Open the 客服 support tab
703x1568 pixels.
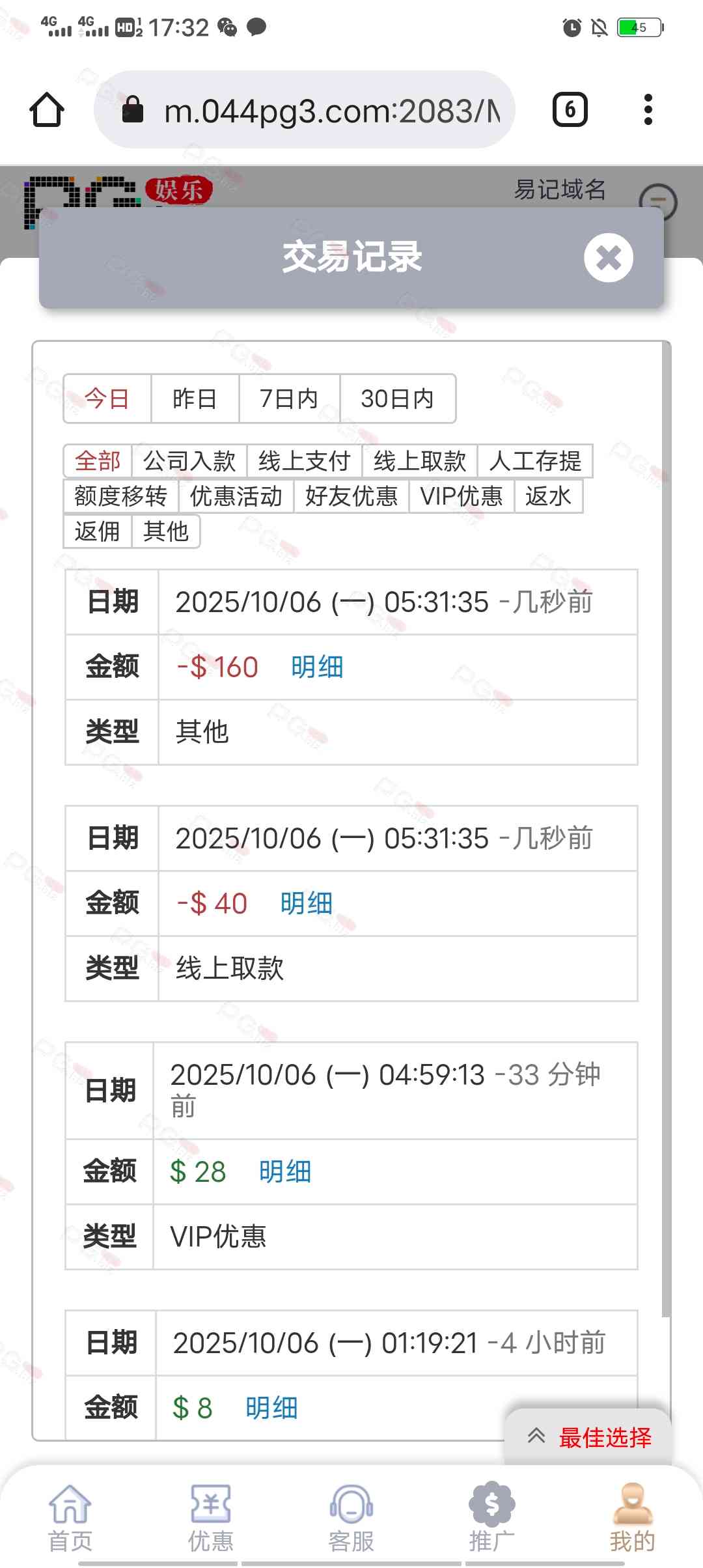(351, 1517)
